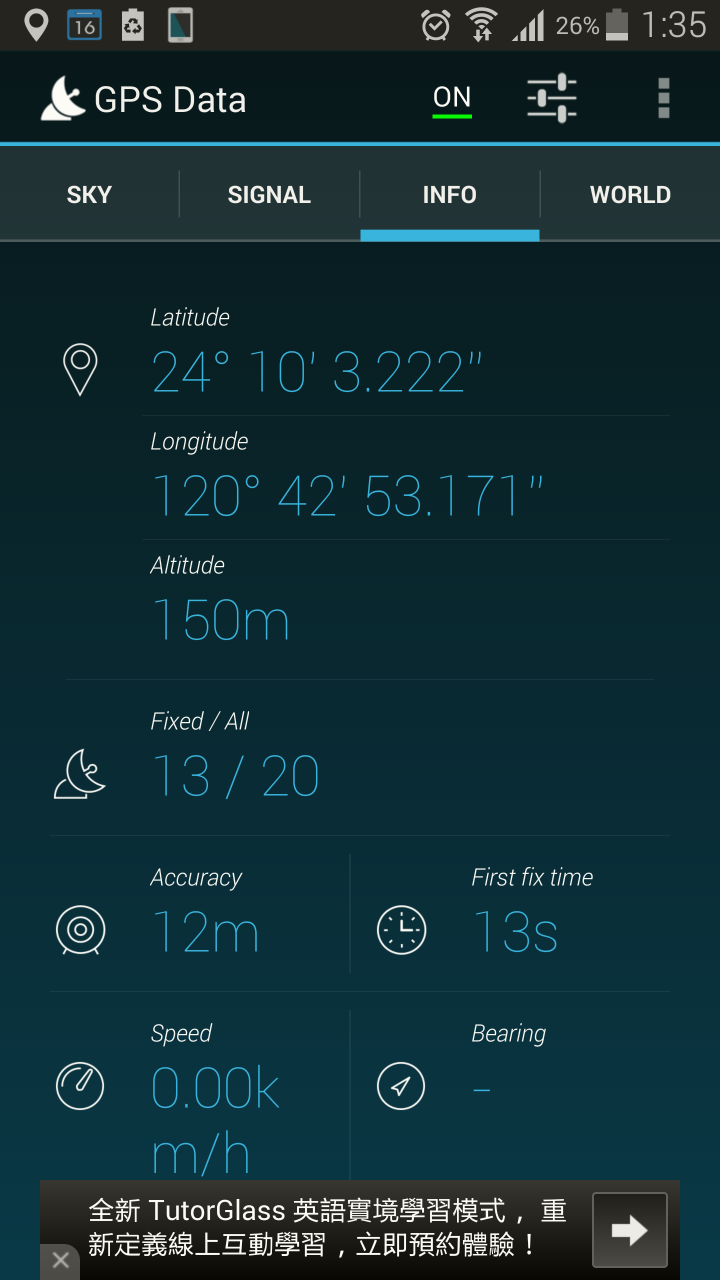
Task: Switch to the SKY tab
Action: (89, 195)
